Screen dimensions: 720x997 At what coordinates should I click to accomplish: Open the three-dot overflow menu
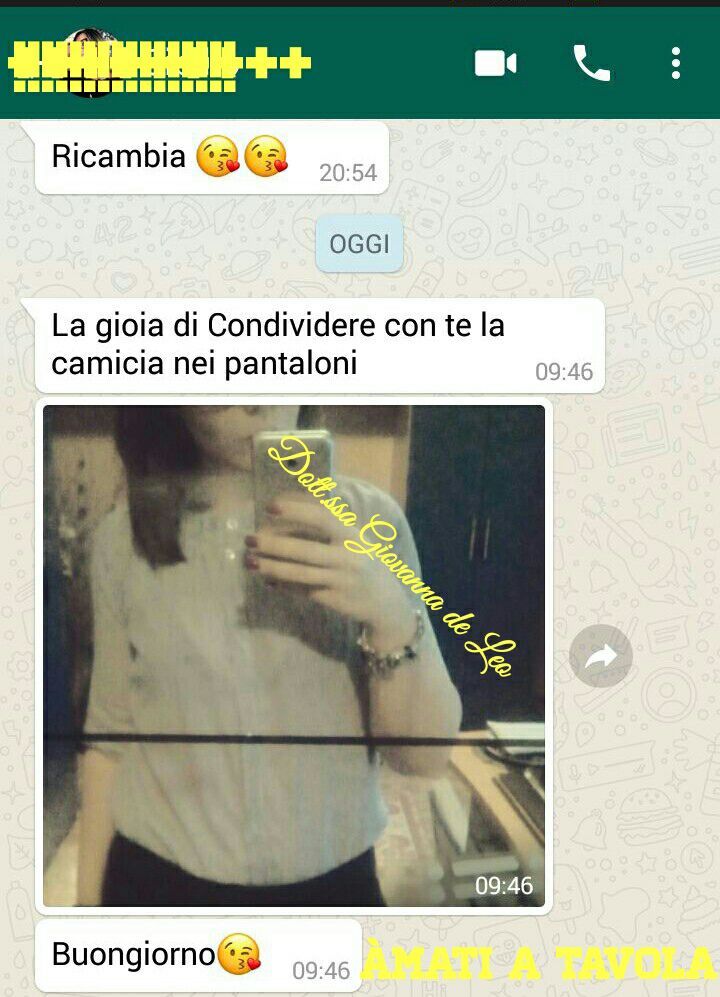pos(676,64)
